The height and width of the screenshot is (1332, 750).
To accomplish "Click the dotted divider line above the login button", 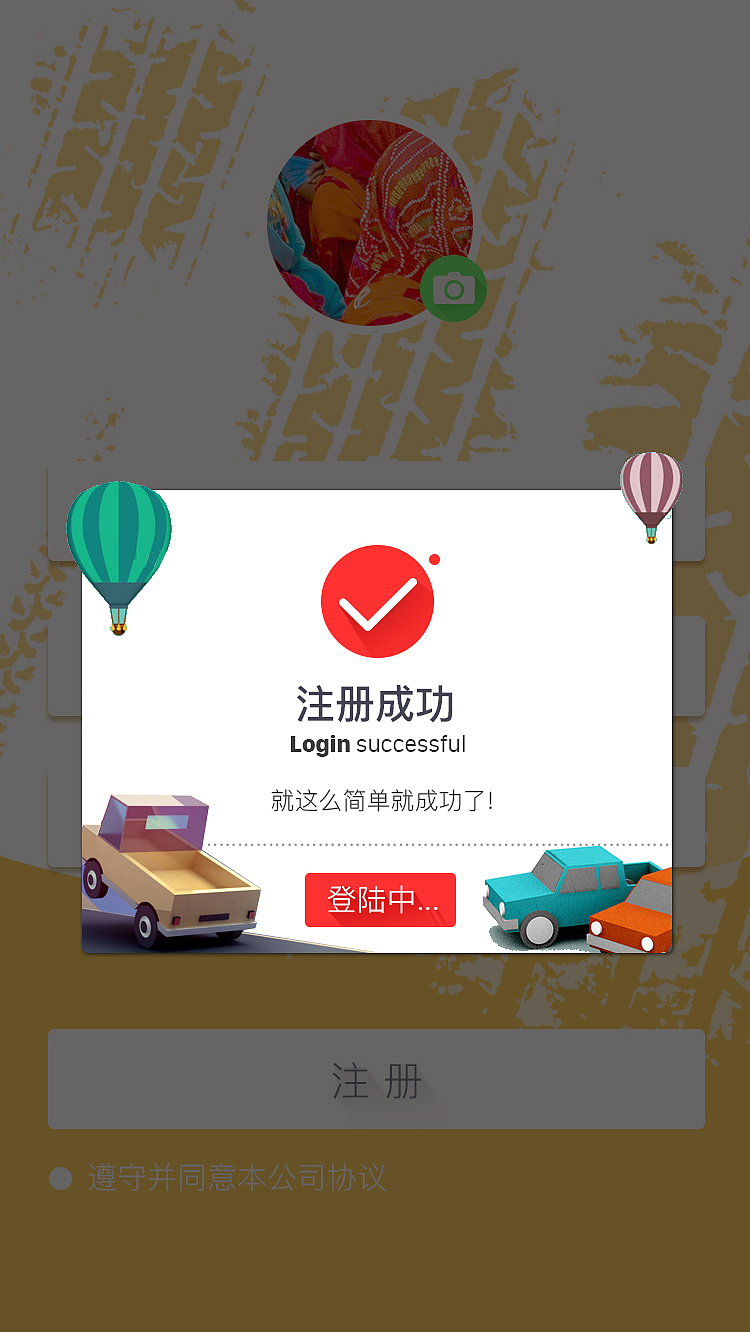I will pos(377,845).
